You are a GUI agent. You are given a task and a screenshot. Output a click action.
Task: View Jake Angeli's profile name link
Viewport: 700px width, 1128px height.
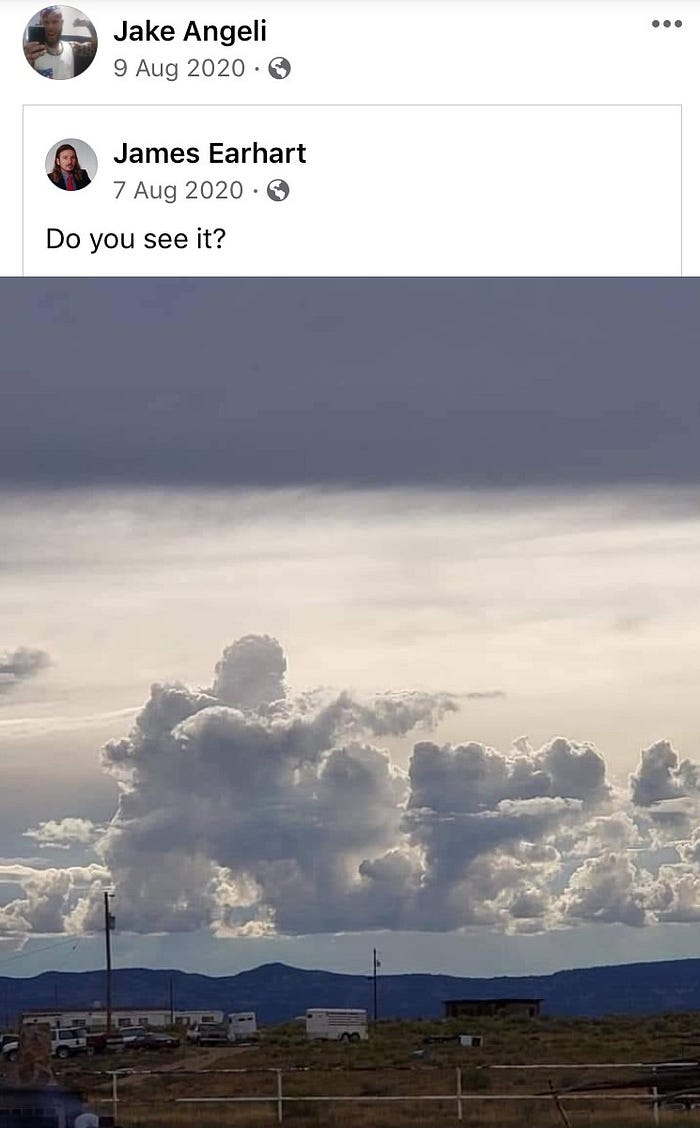(x=189, y=31)
